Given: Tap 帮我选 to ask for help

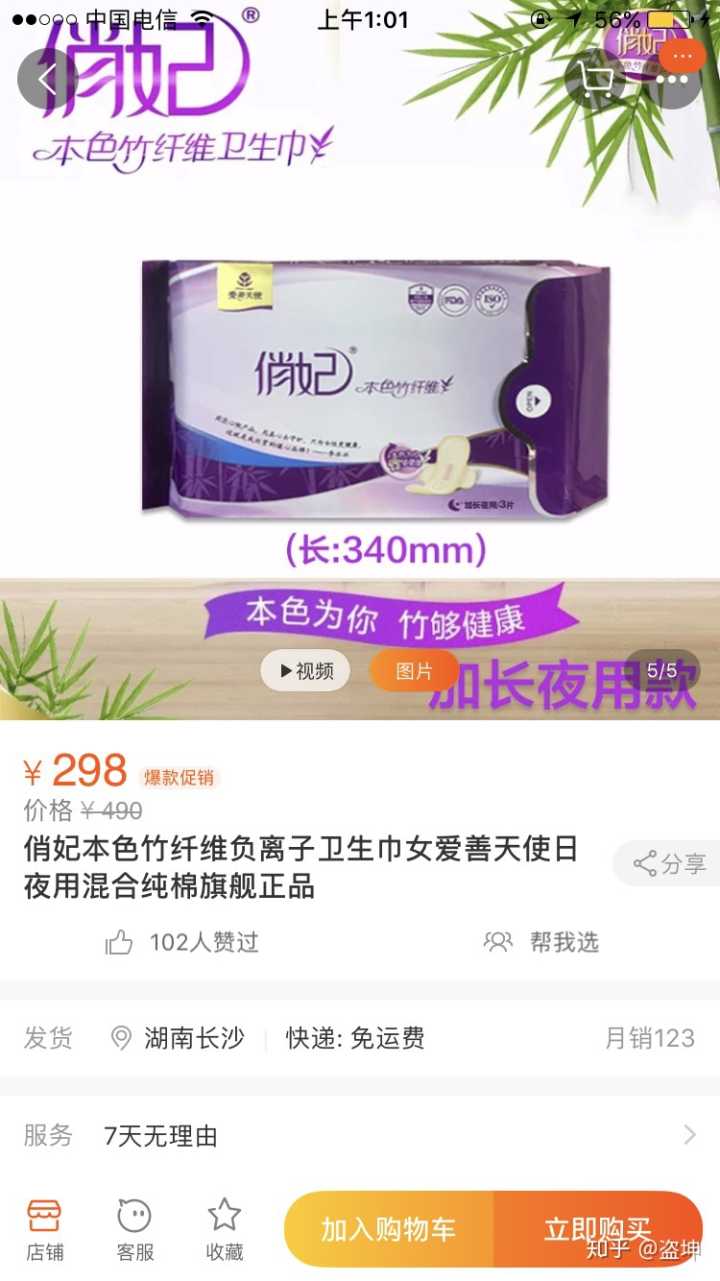Looking at the screenshot, I should click(541, 942).
